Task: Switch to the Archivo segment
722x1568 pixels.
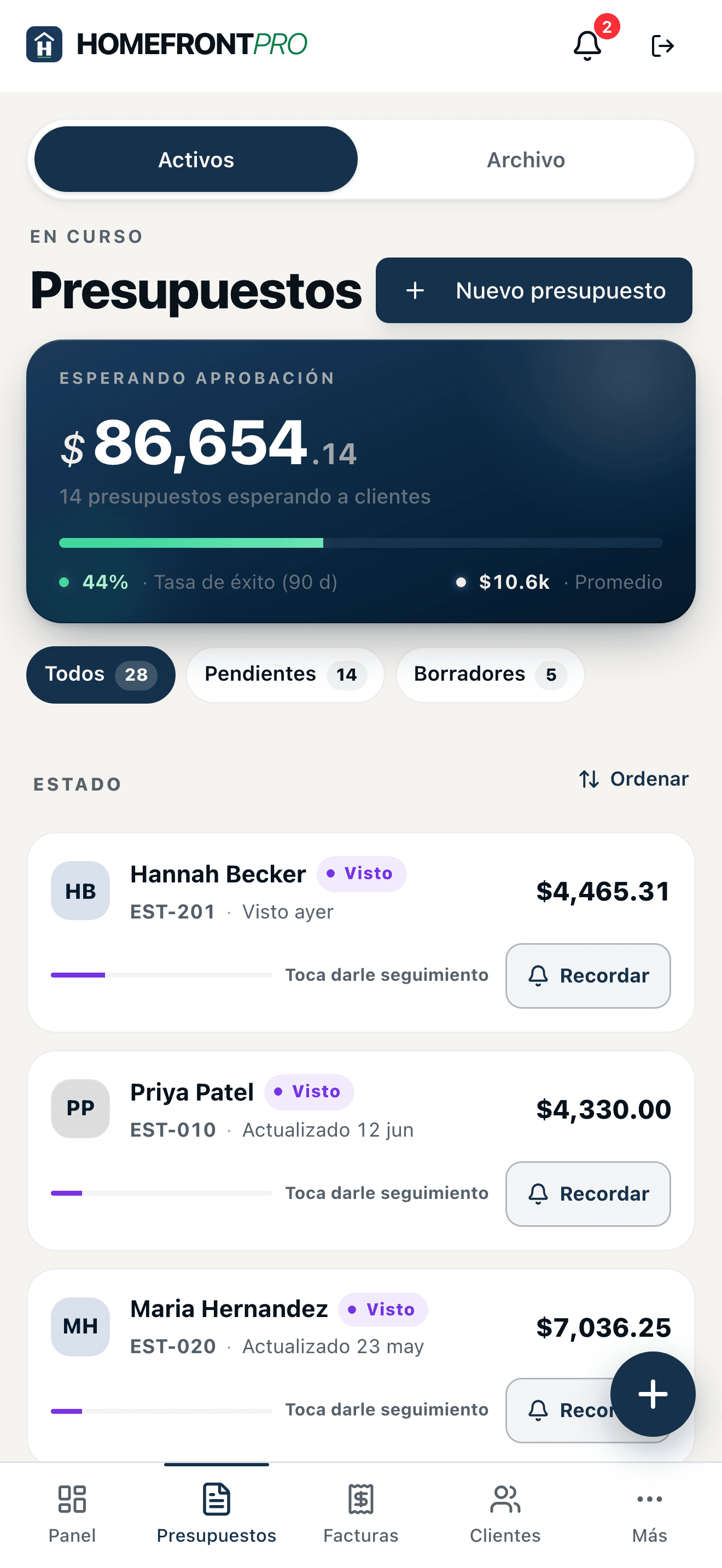Action: (x=526, y=160)
